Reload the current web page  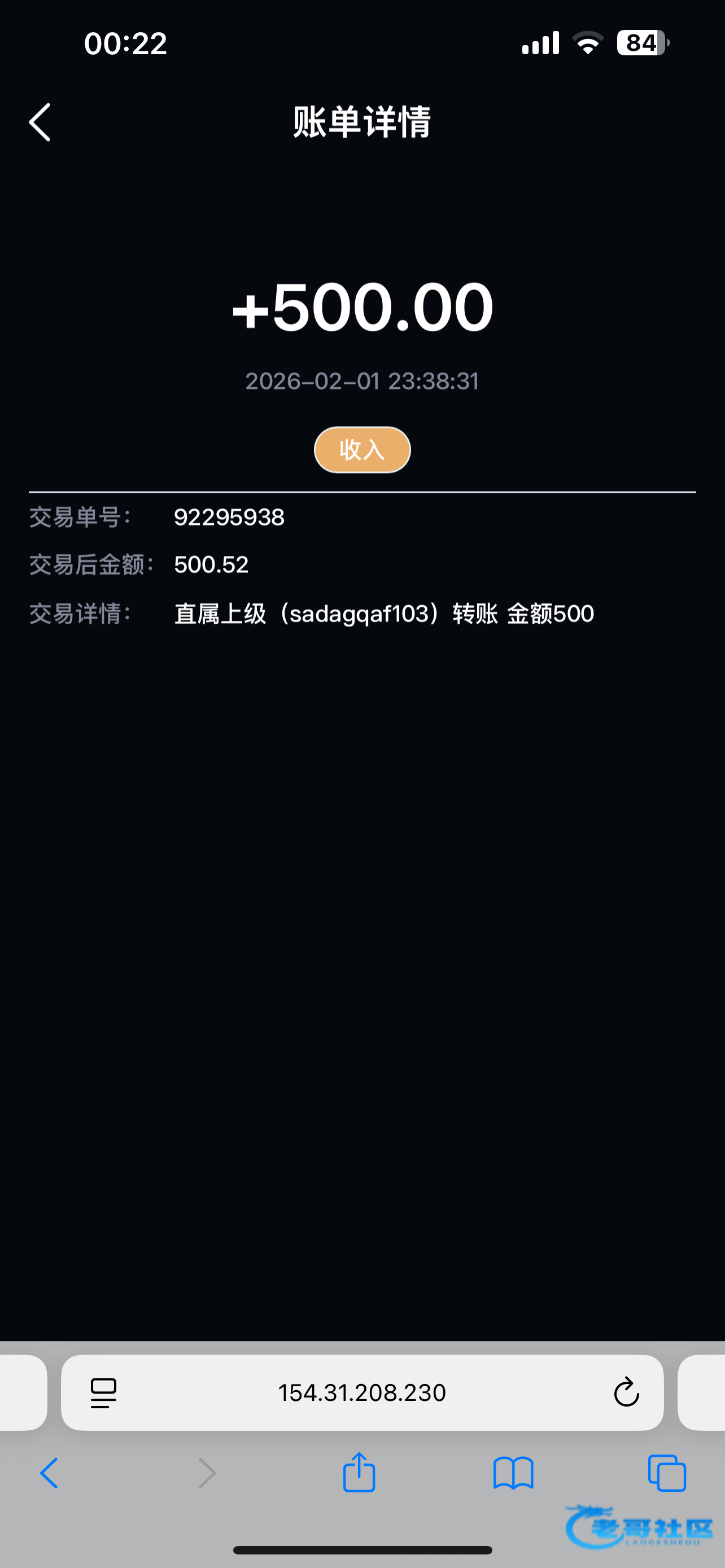pos(626,1392)
